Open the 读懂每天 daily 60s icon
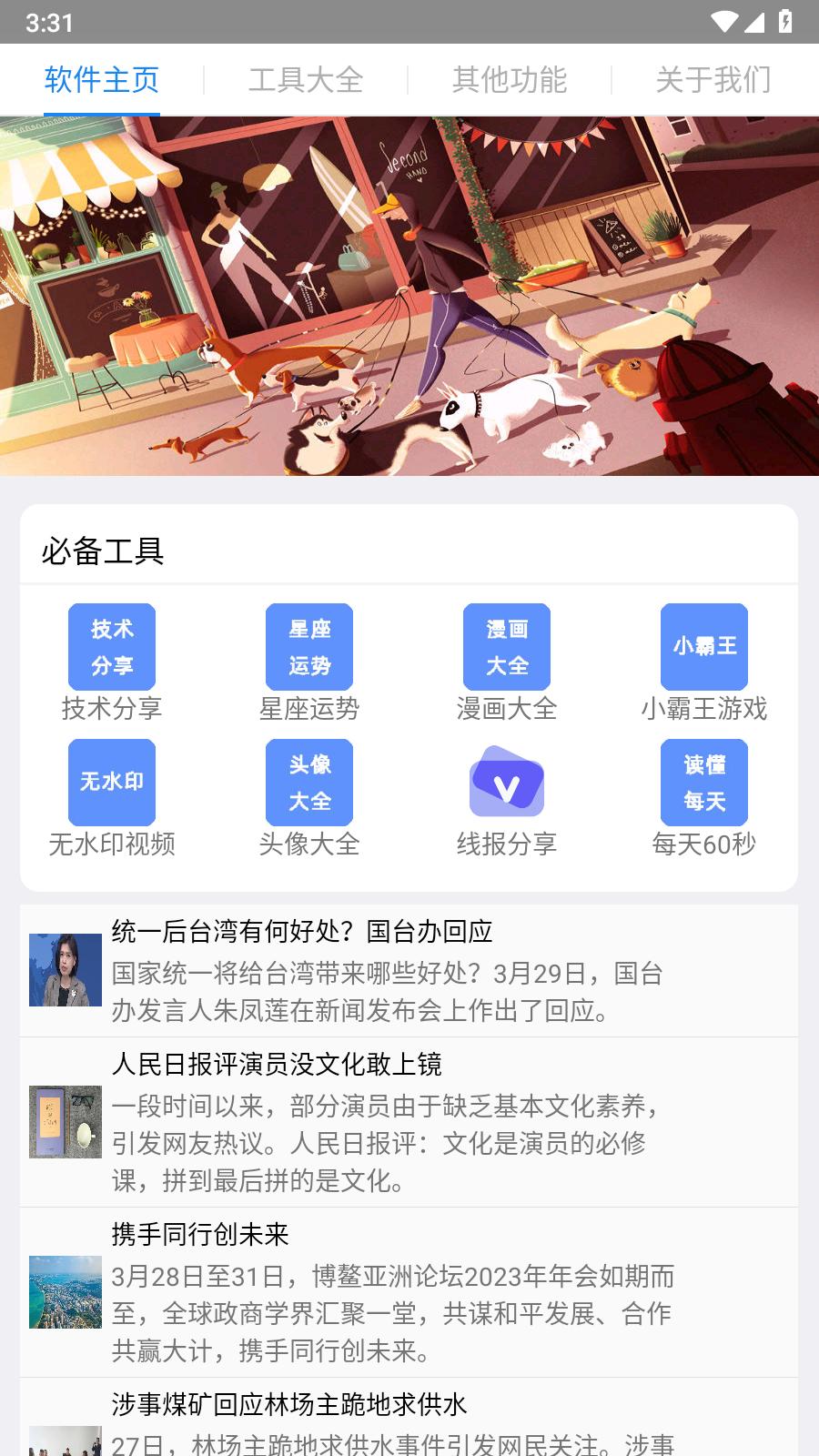The width and height of the screenshot is (819, 1456). [x=703, y=783]
